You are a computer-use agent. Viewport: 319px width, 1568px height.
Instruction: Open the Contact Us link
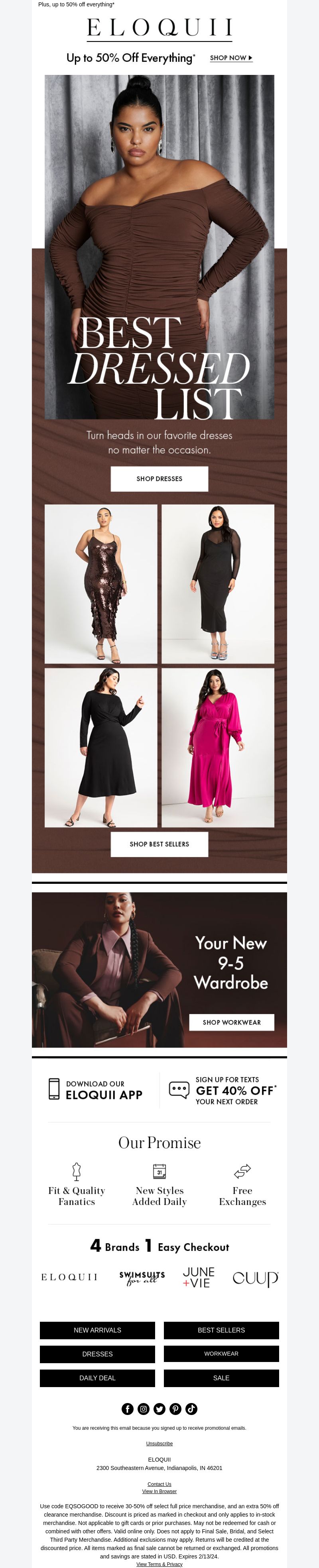click(159, 1484)
